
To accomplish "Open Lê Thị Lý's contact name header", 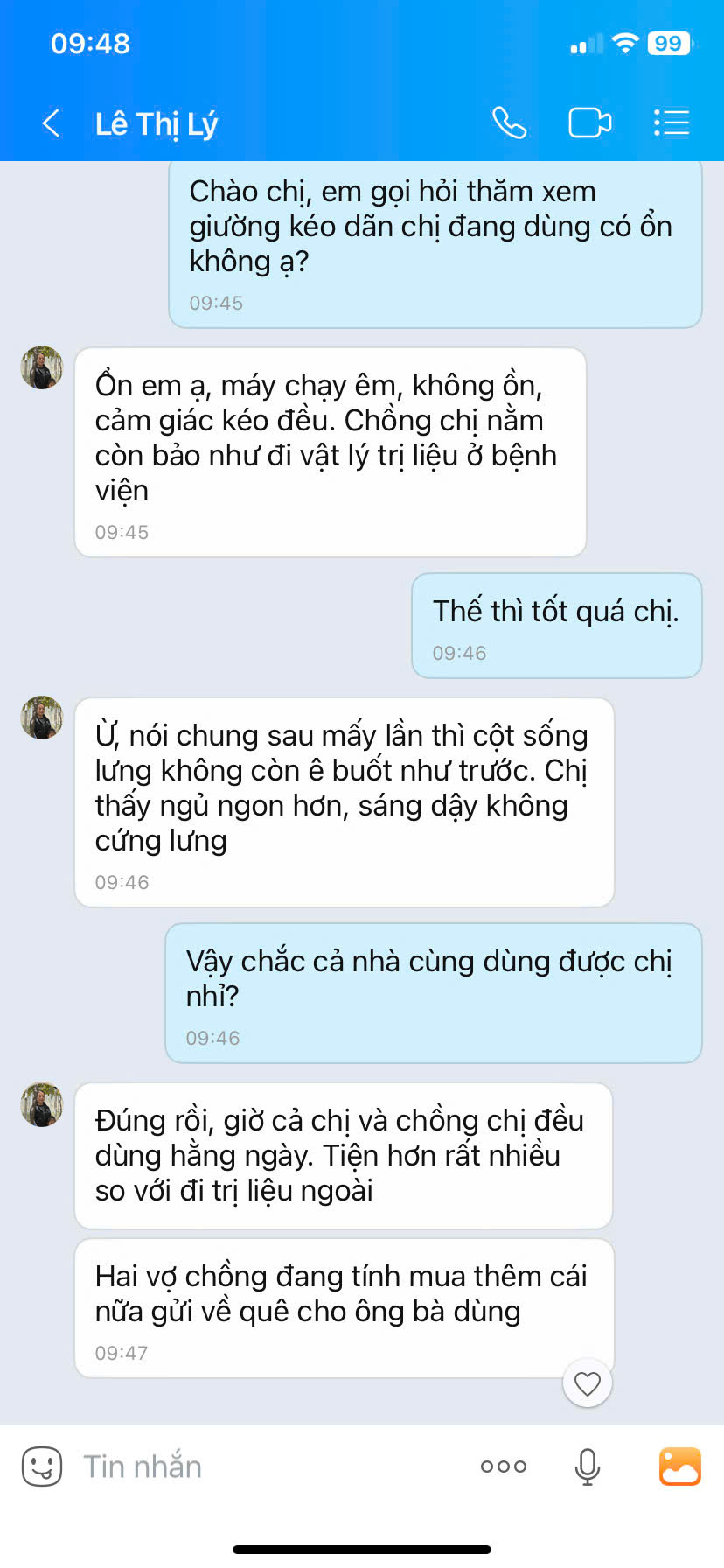I will (x=157, y=123).
